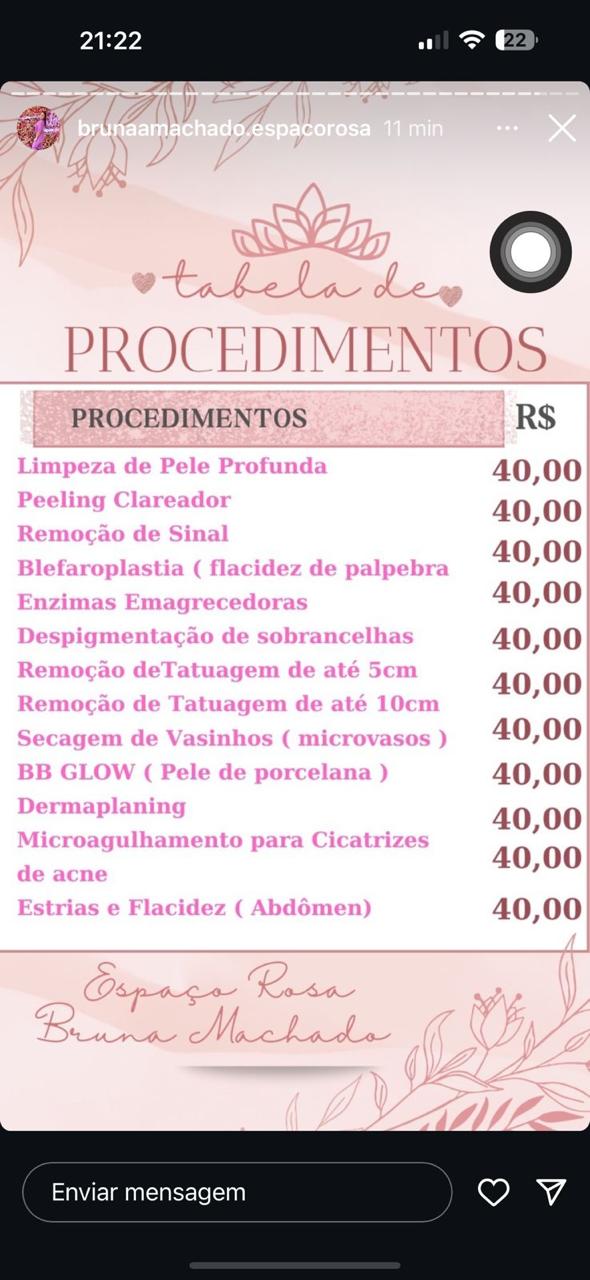Tap the Enviar mensagem reply field
Screen dimensions: 590x1280
237,1192
